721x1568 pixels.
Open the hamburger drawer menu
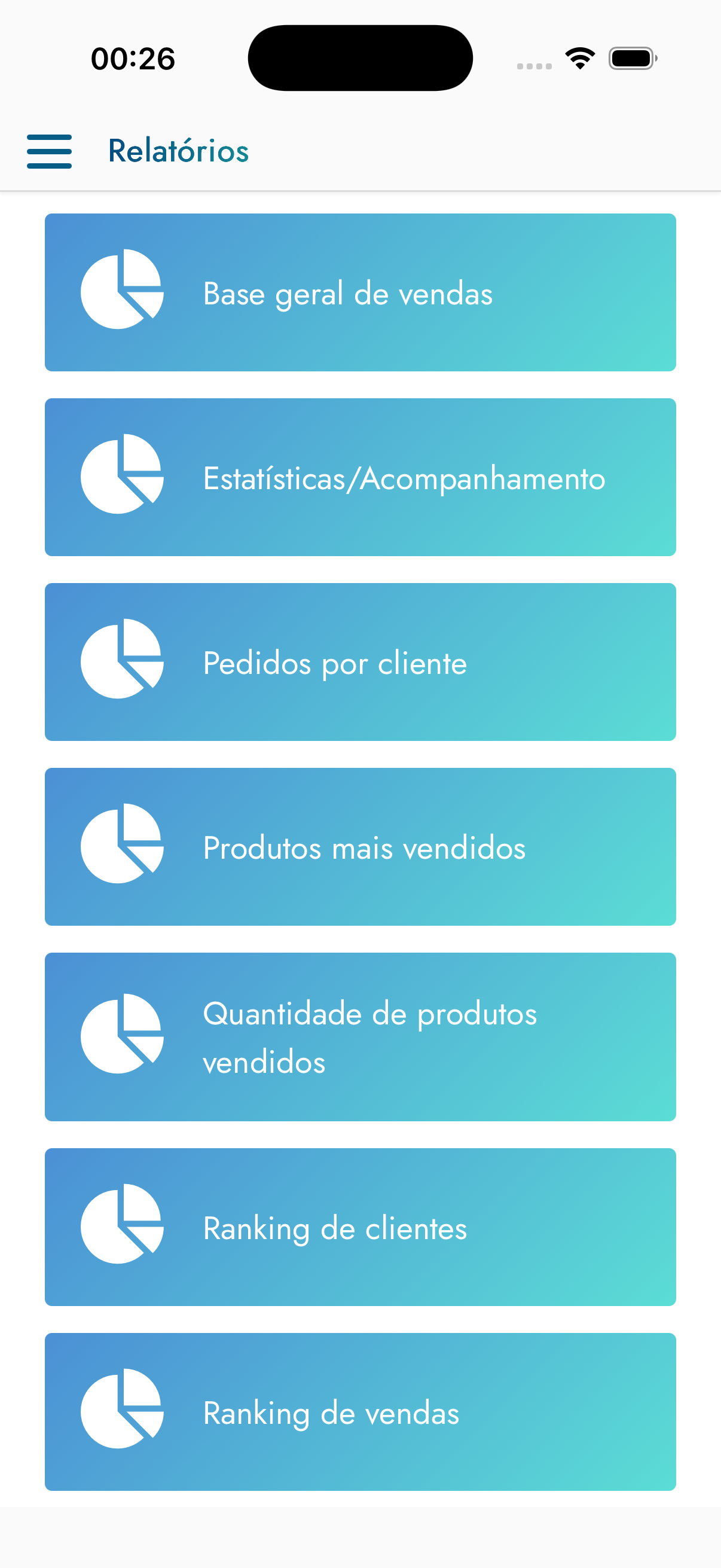[x=49, y=151]
